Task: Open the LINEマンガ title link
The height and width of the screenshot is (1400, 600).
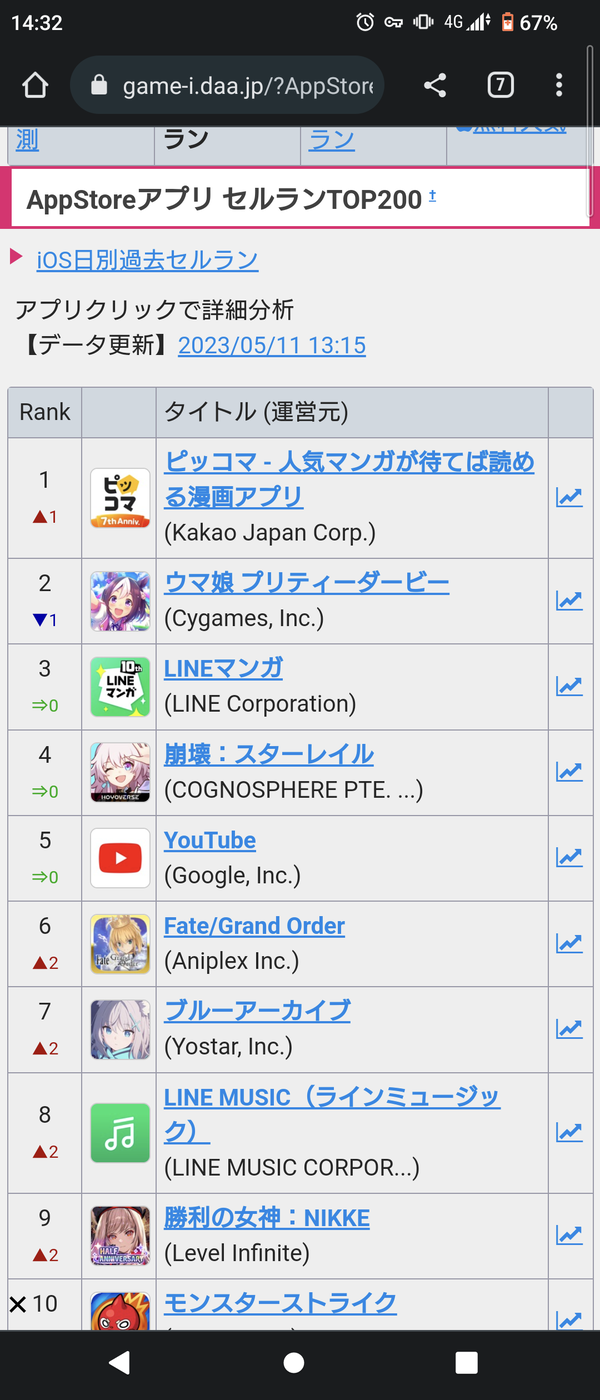Action: (224, 669)
